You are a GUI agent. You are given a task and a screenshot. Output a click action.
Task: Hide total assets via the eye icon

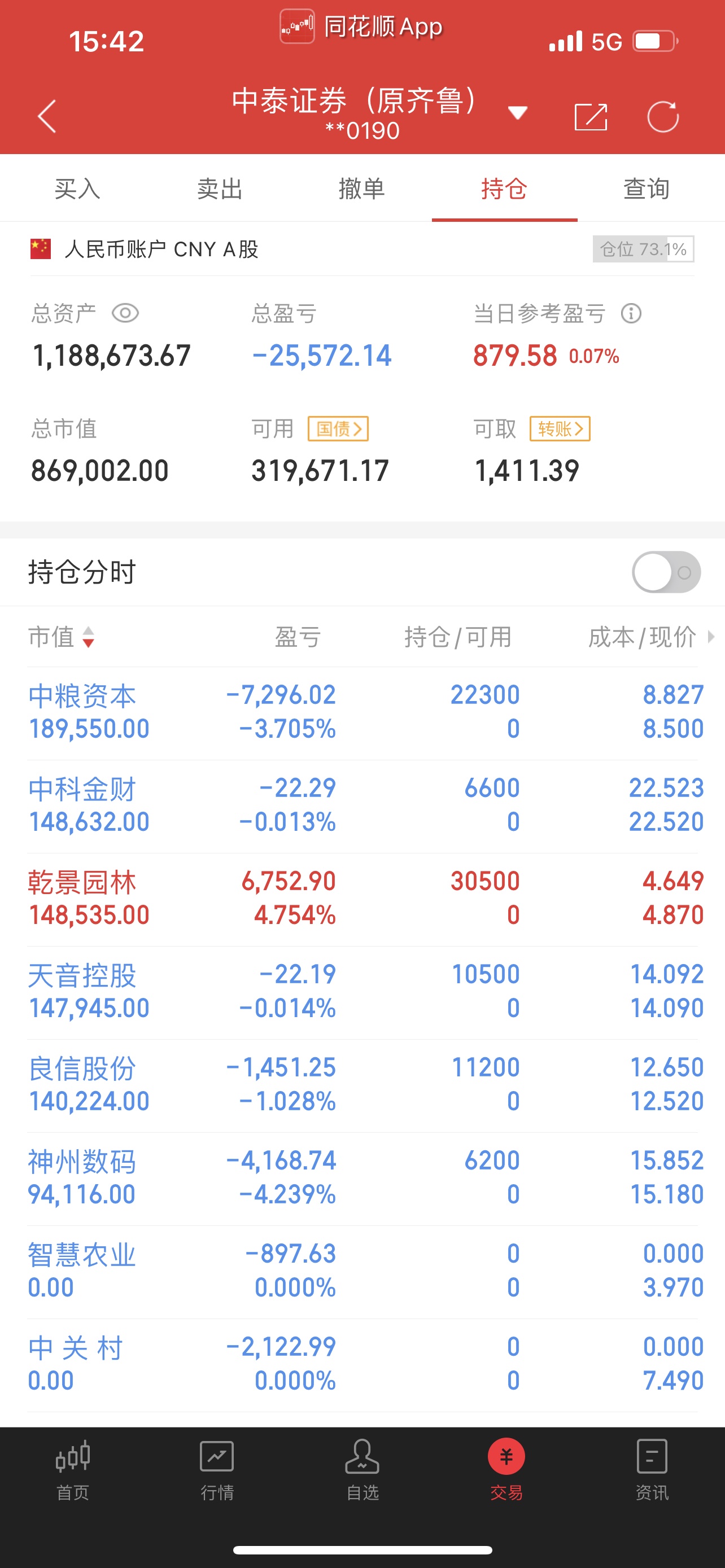[125, 313]
